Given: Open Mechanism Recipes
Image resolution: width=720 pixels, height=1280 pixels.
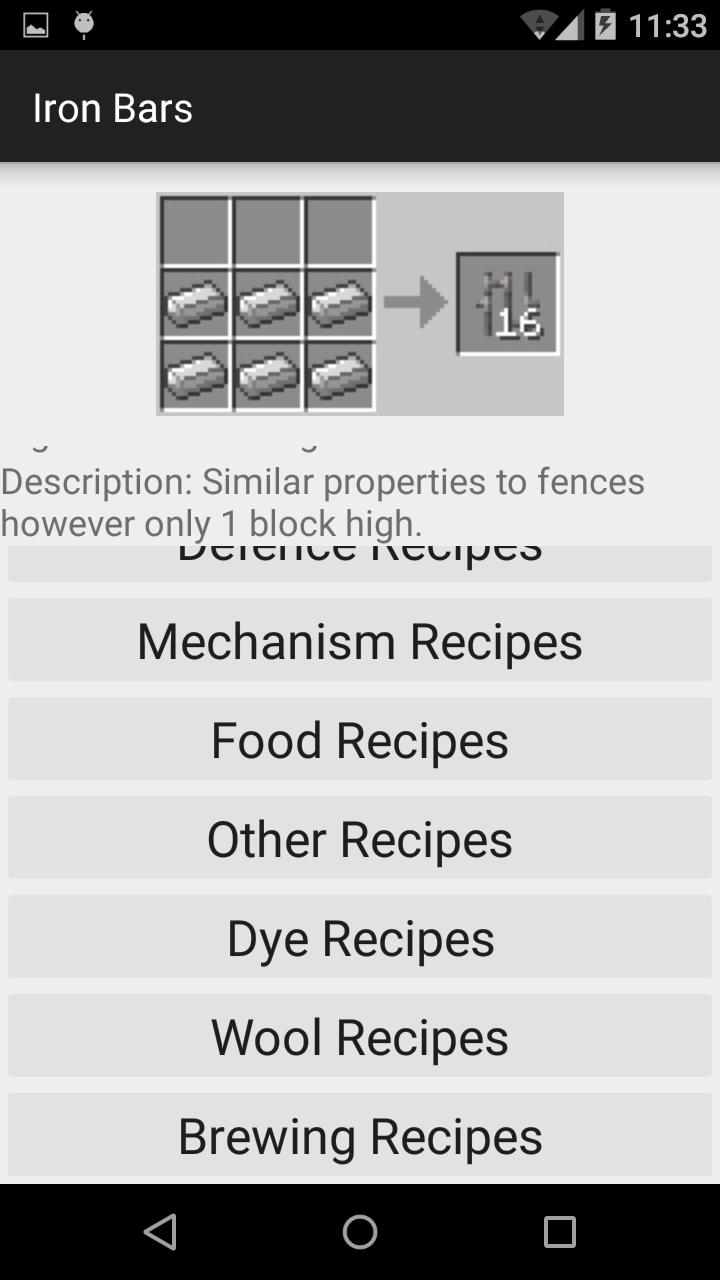Looking at the screenshot, I should 360,641.
